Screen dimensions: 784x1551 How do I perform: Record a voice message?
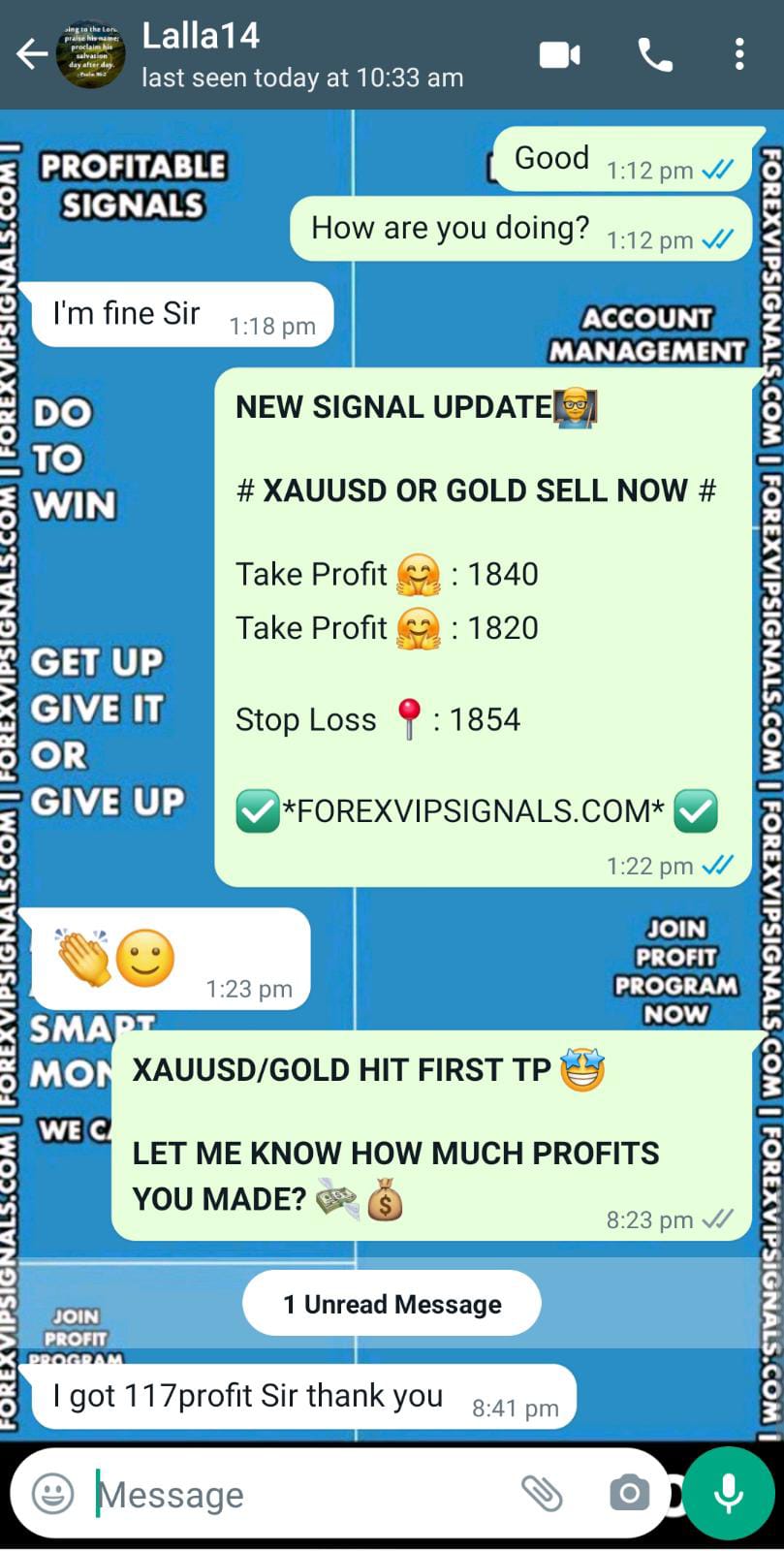pyautogui.click(x=729, y=1494)
